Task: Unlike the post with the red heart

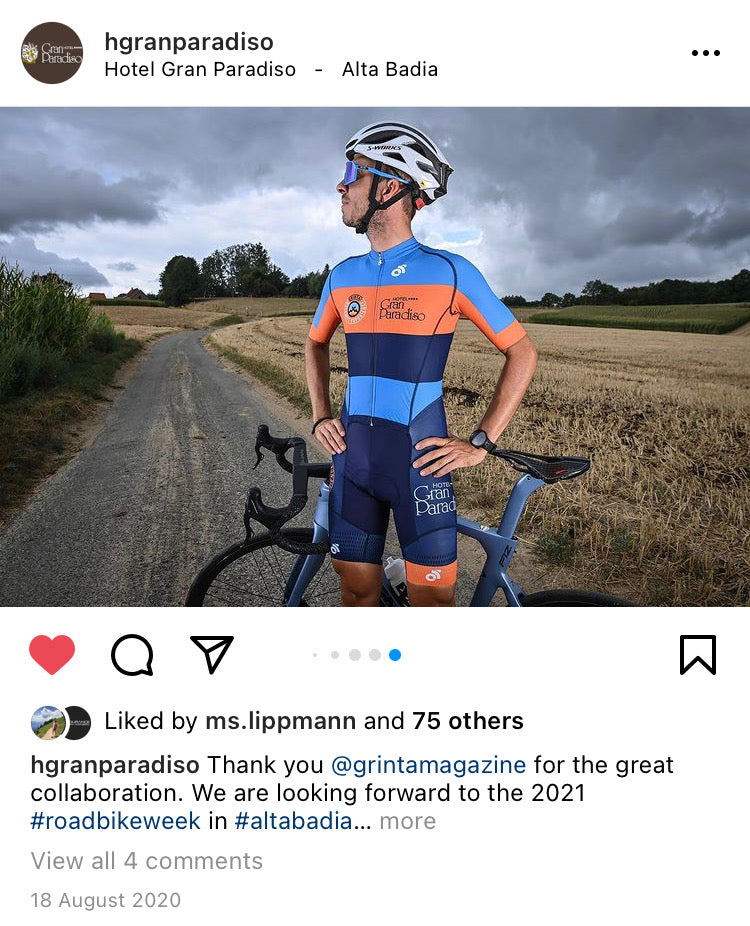Action: click(52, 655)
